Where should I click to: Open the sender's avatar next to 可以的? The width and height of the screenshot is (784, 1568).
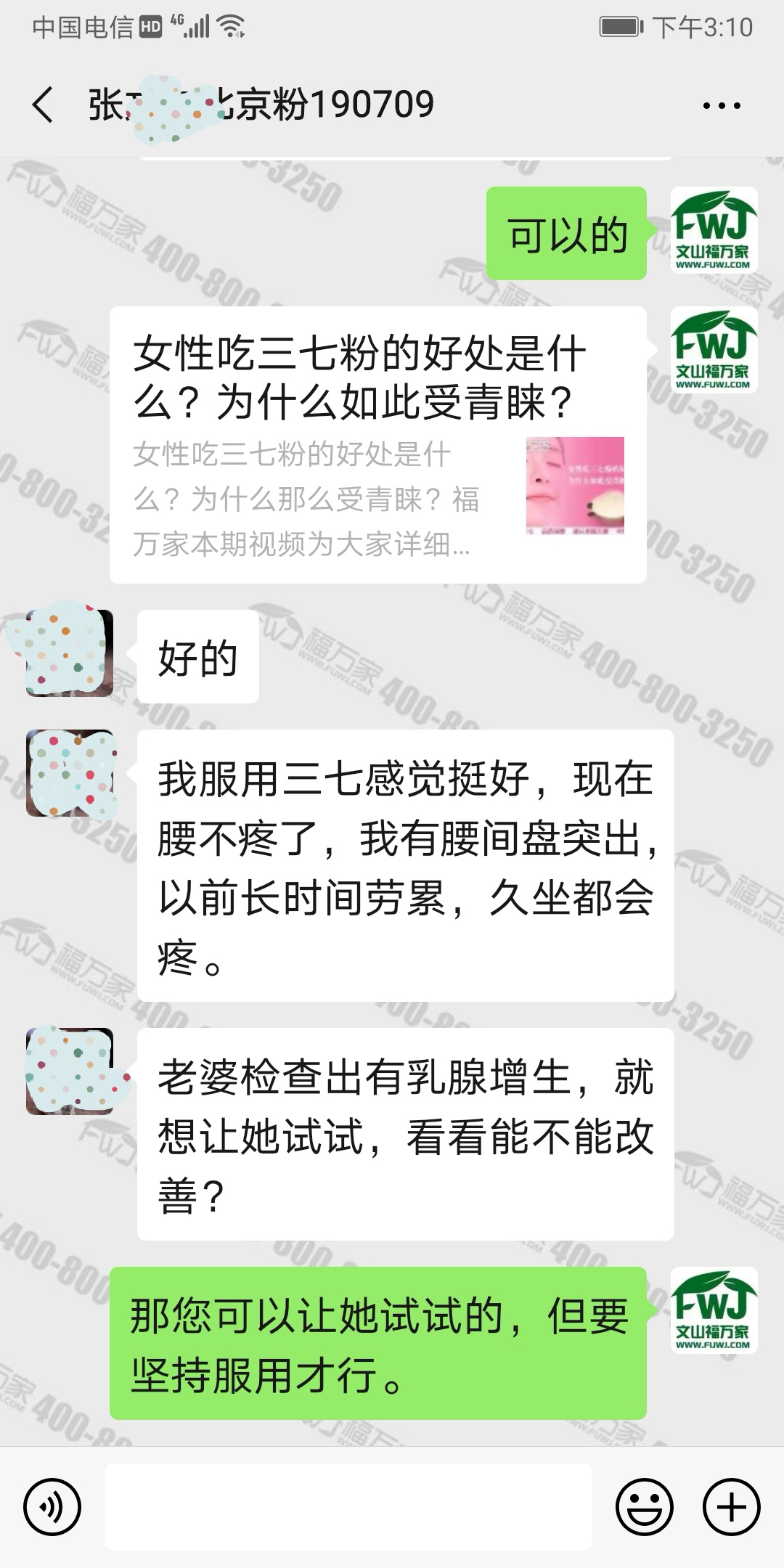point(714,230)
